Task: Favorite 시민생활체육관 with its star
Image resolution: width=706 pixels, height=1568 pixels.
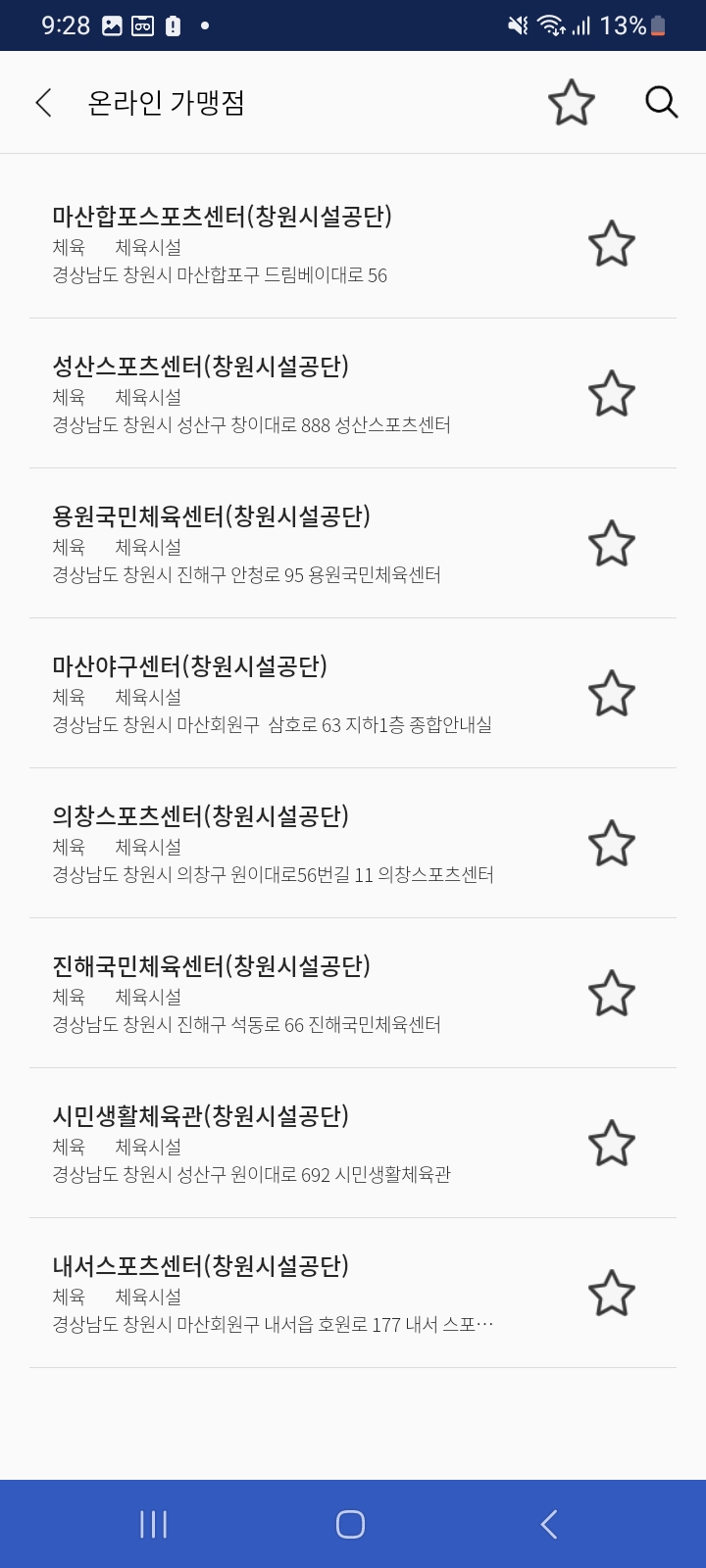Action: pyautogui.click(x=612, y=1144)
